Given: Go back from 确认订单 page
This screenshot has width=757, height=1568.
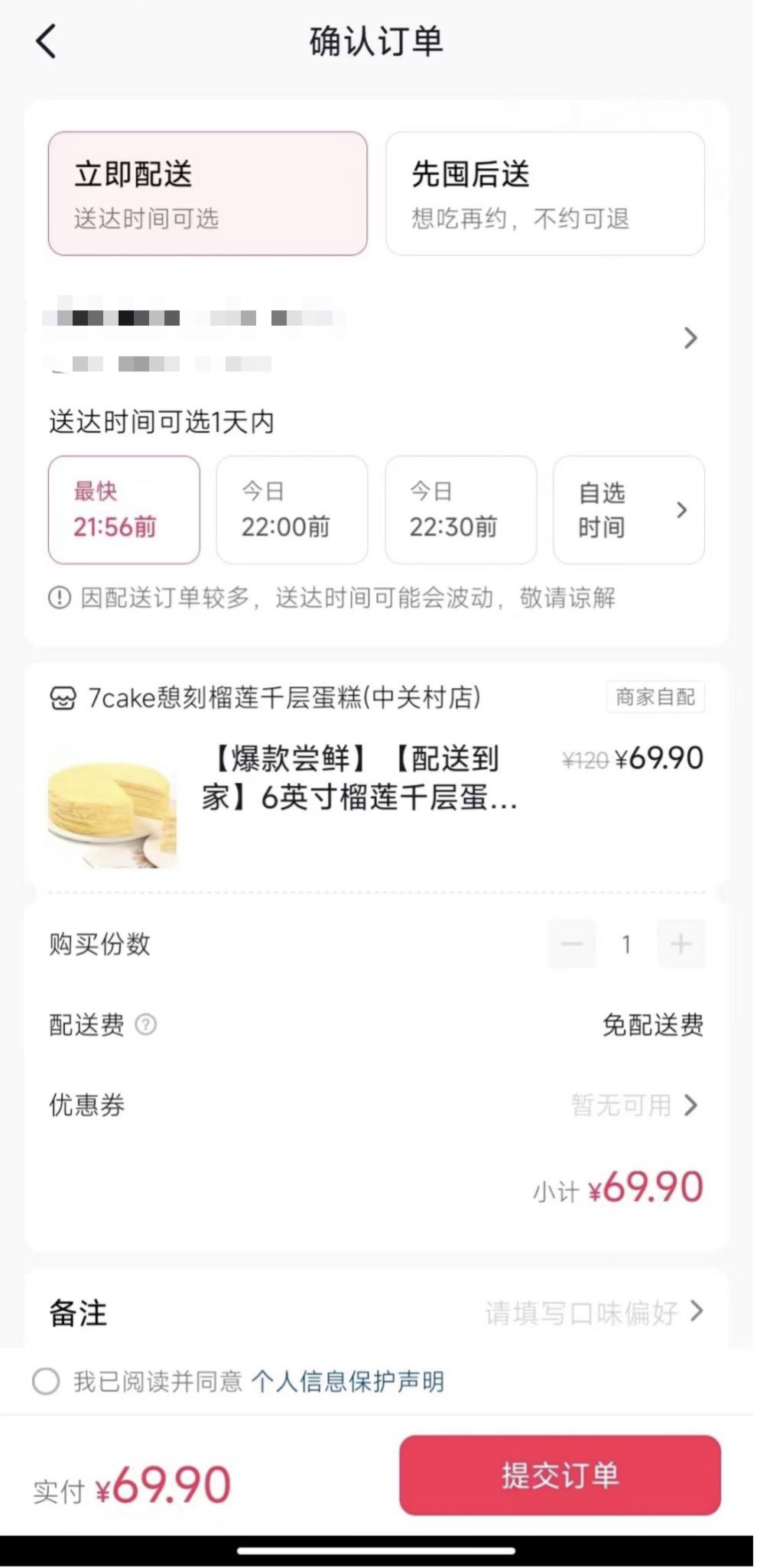Looking at the screenshot, I should pos(47,41).
